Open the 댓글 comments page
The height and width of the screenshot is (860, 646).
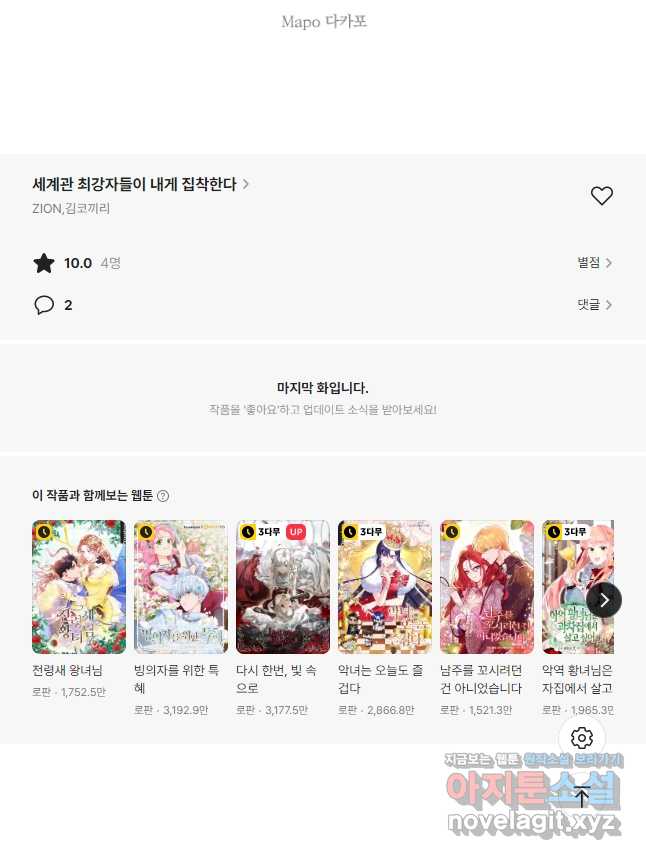[594, 305]
